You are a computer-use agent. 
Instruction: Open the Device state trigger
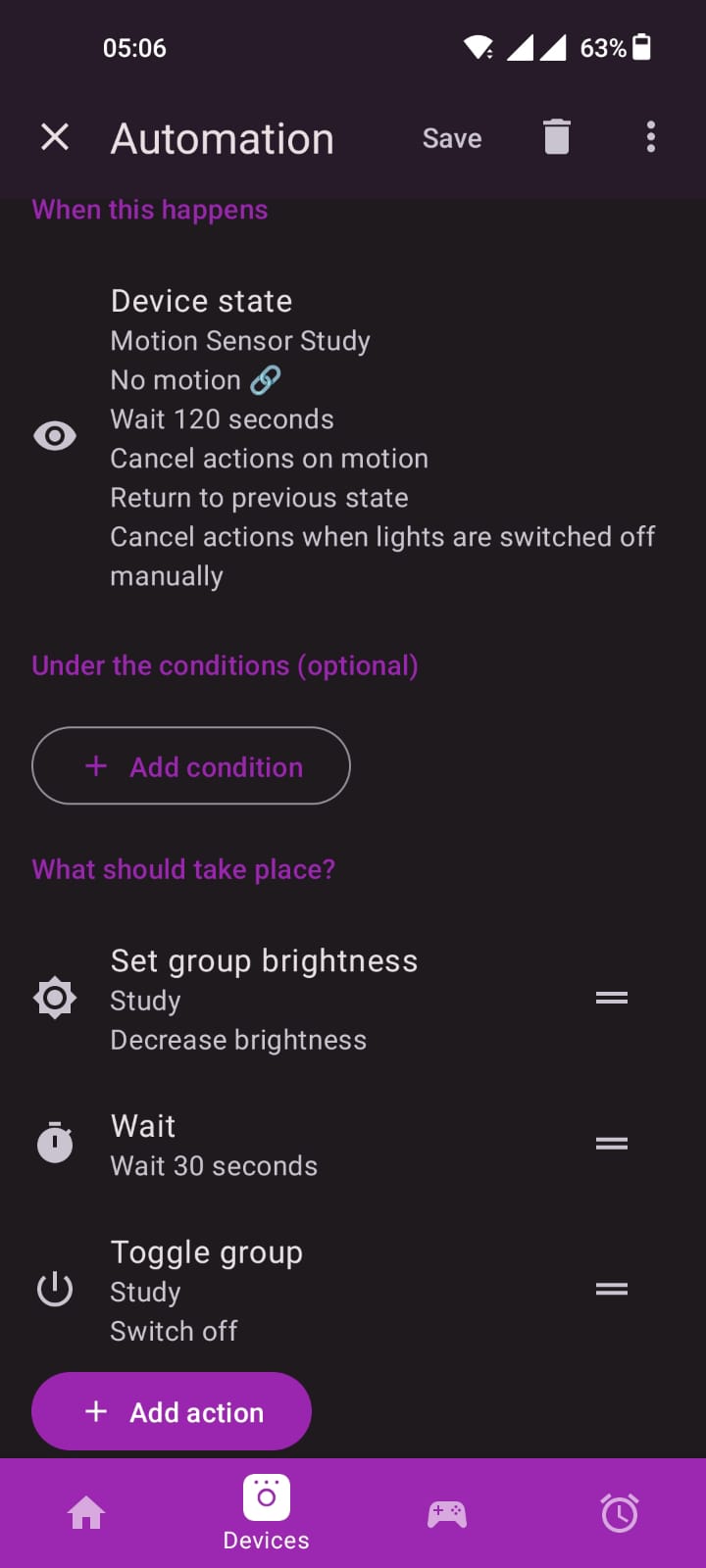353,437
